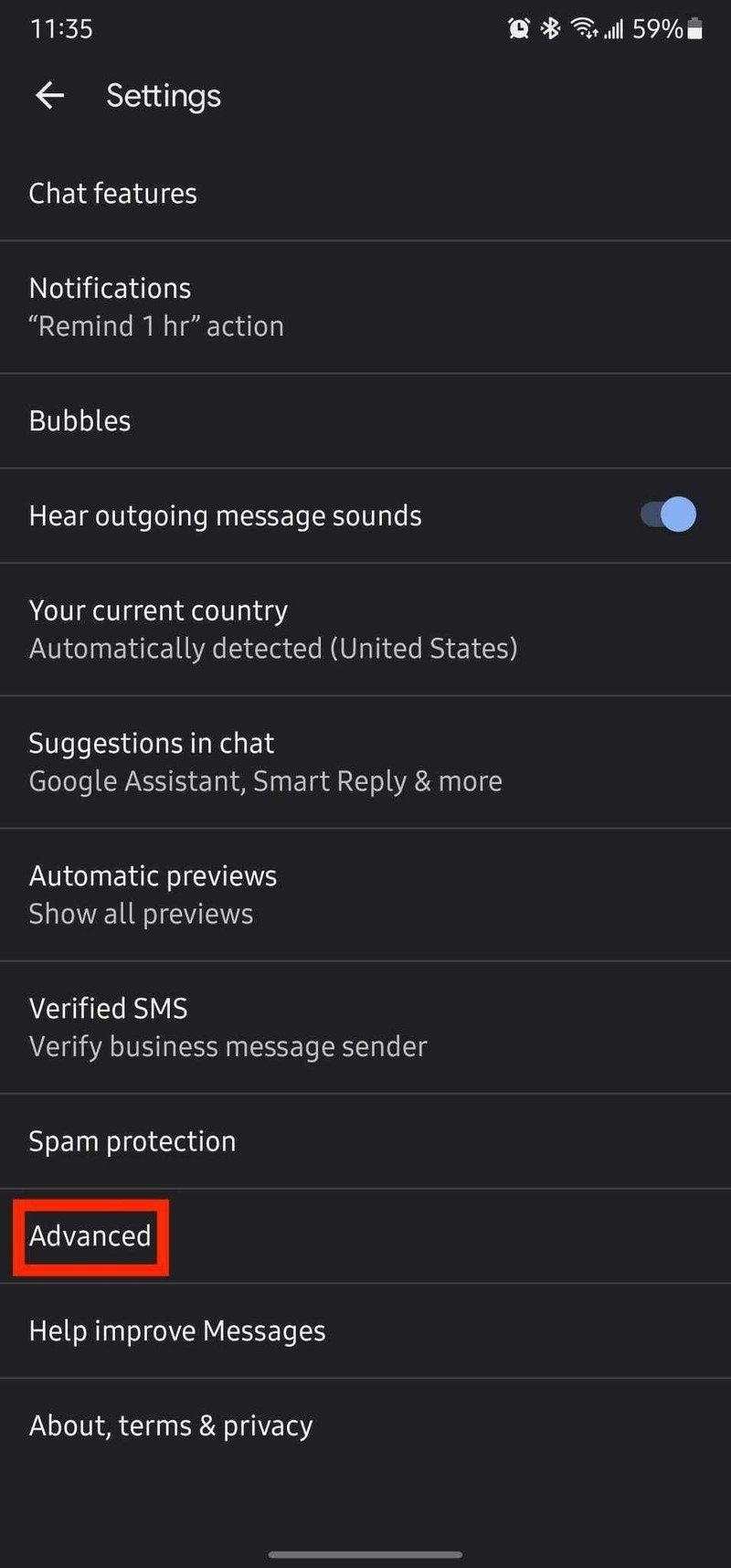Open Spam protection settings
The width and height of the screenshot is (731, 1568).
click(x=132, y=1140)
